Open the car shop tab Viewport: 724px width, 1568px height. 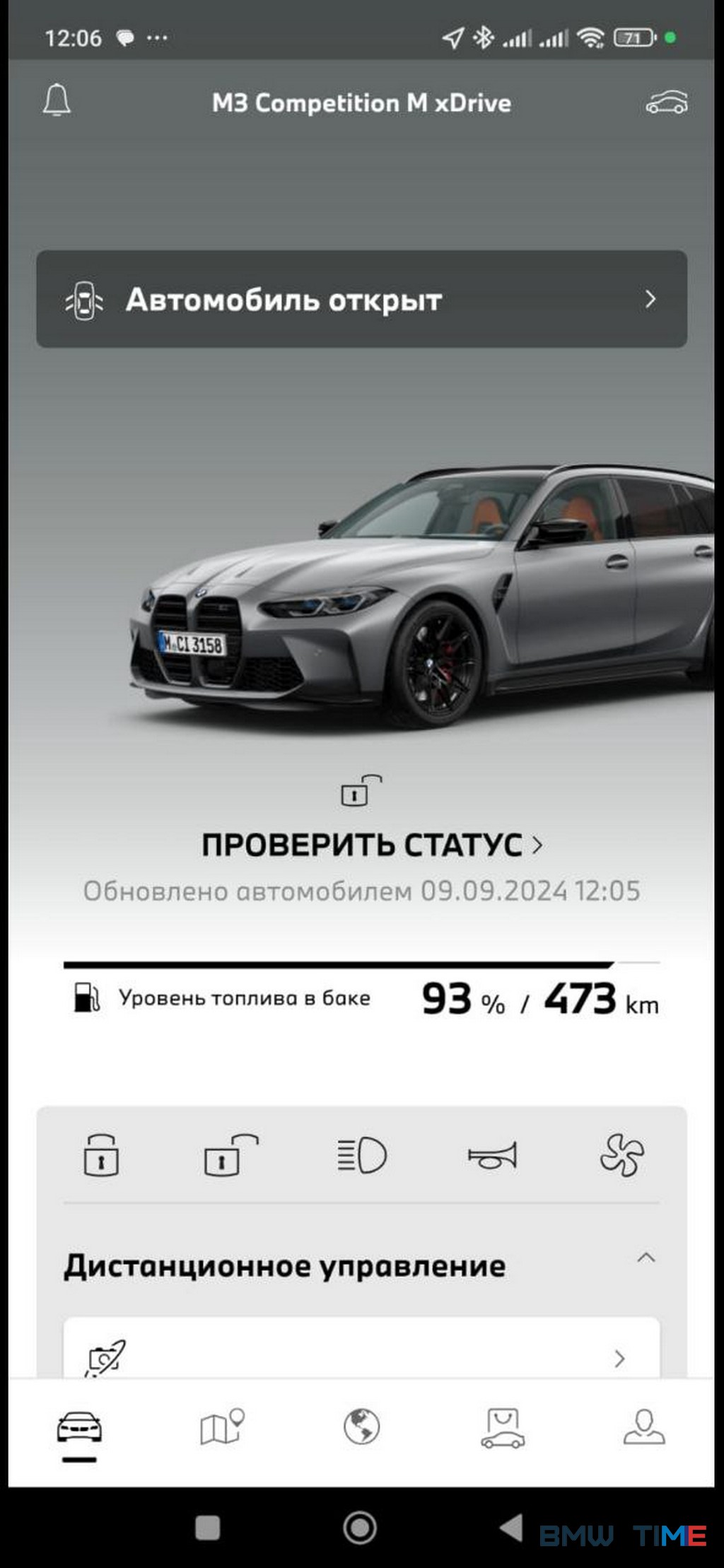point(503,1428)
